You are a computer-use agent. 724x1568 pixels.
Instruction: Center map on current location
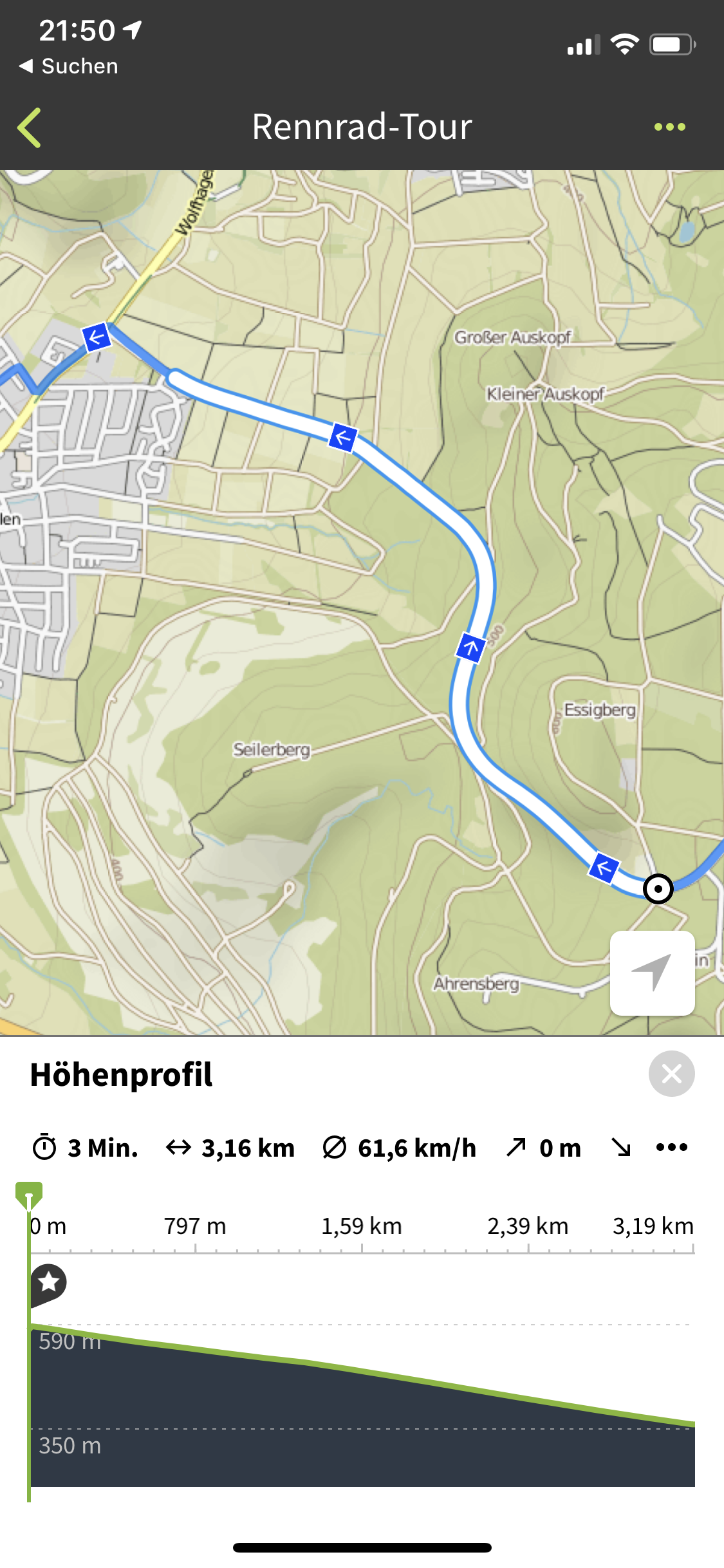[x=652, y=973]
